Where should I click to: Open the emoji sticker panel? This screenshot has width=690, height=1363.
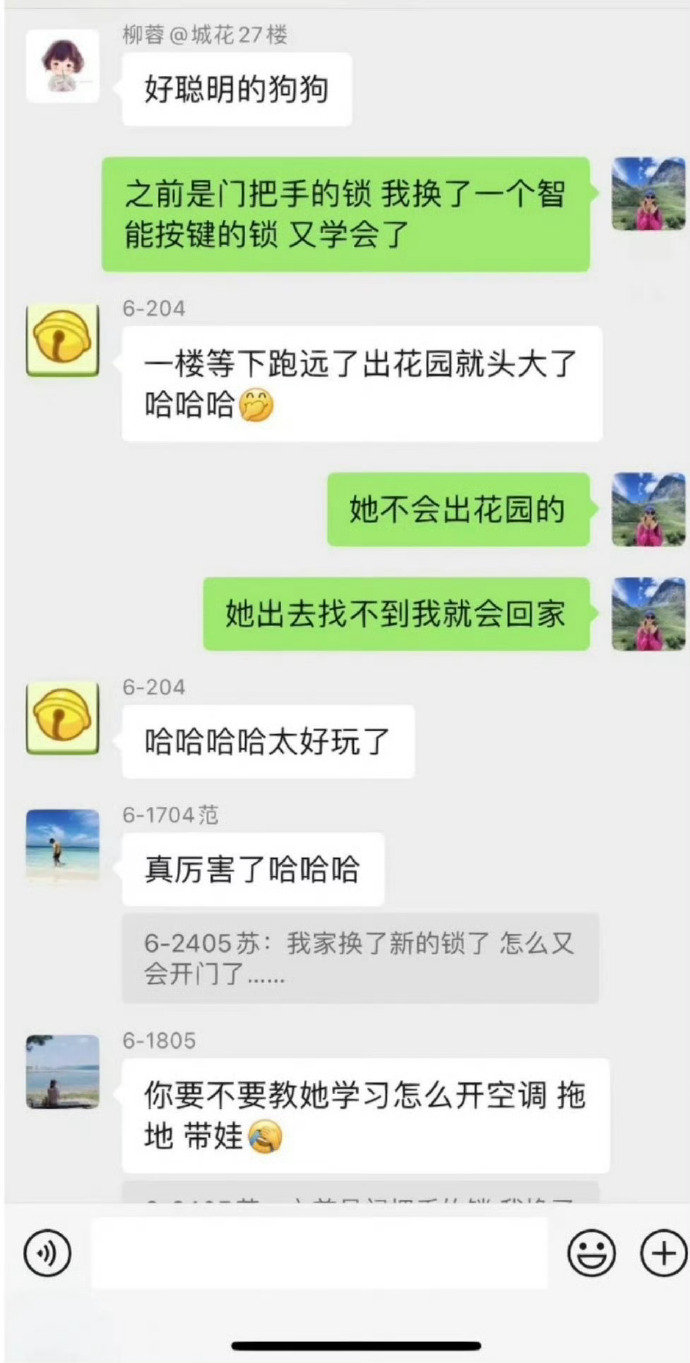pyautogui.click(x=592, y=1252)
